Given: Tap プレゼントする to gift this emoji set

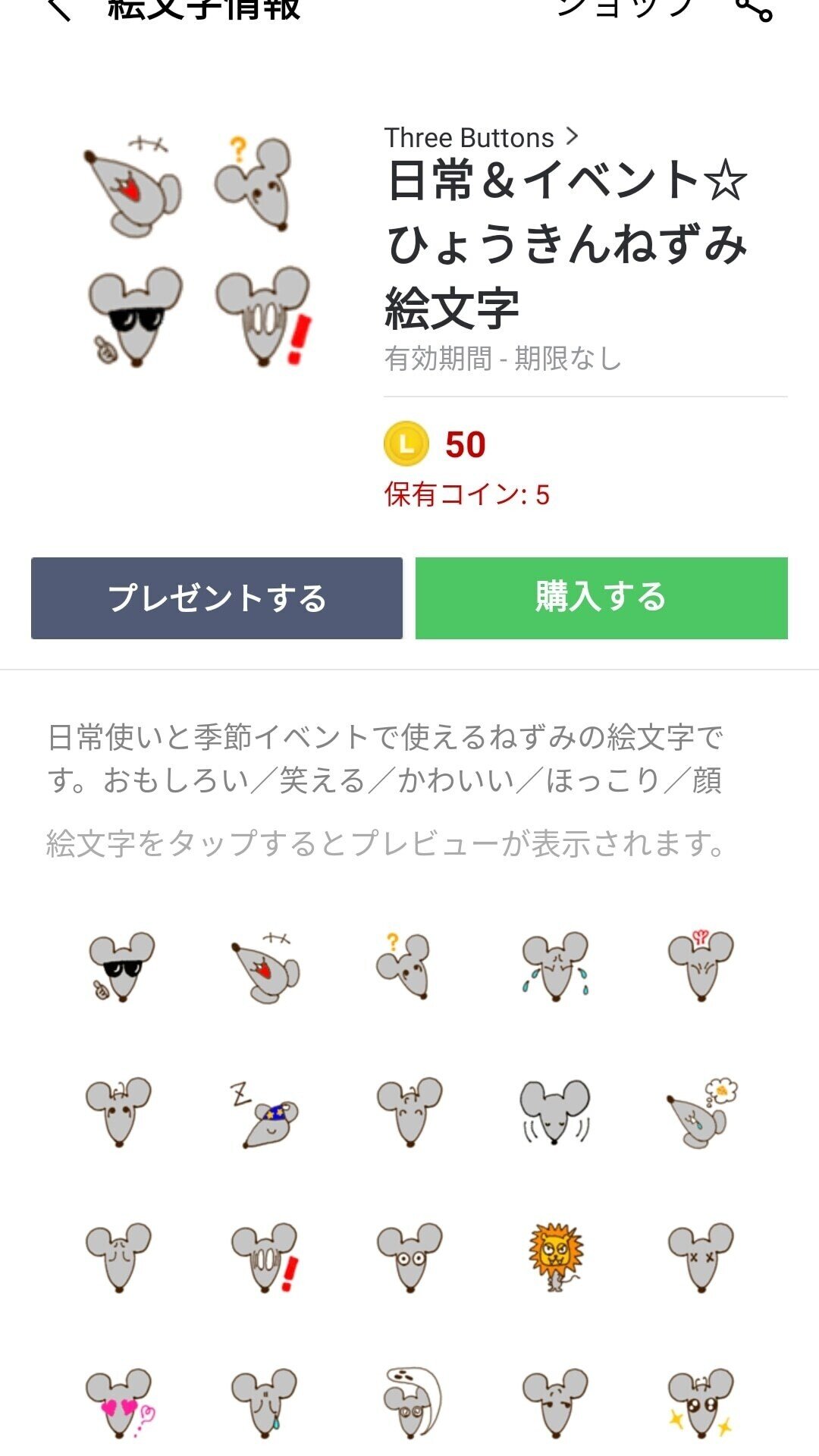Looking at the screenshot, I should pos(217,598).
